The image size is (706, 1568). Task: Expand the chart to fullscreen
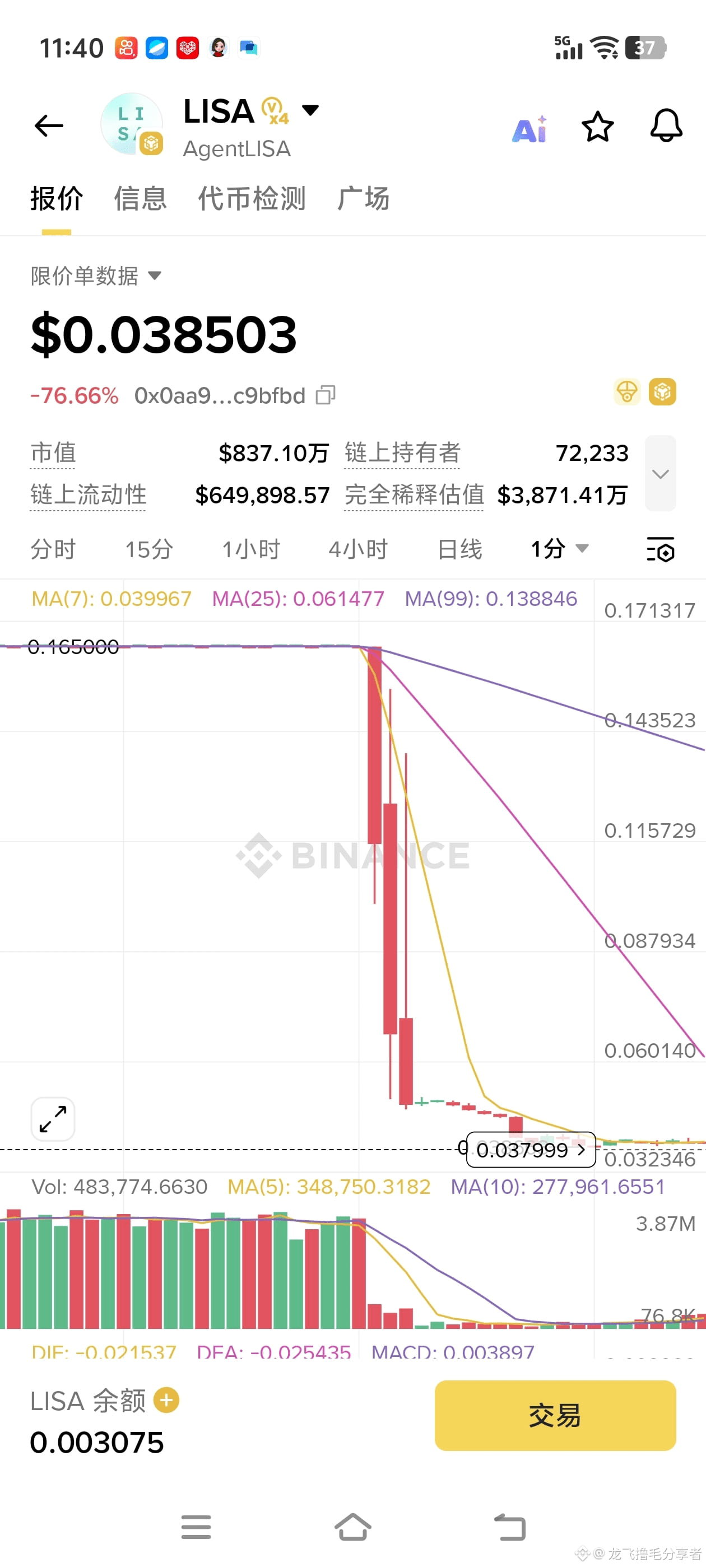(x=52, y=1119)
